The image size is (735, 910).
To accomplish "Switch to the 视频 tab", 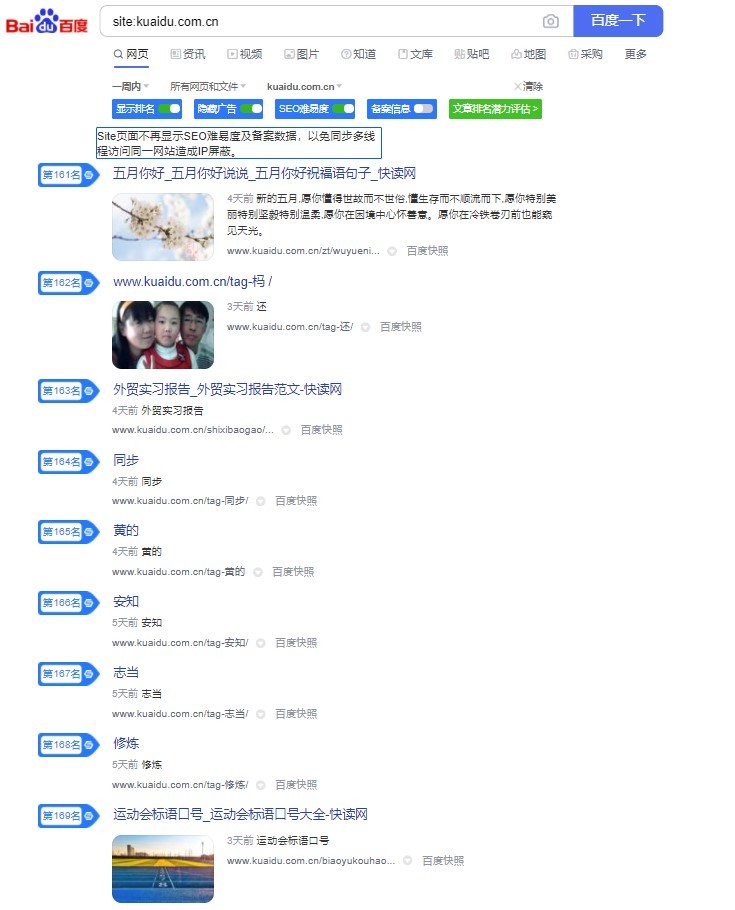I will (x=244, y=54).
